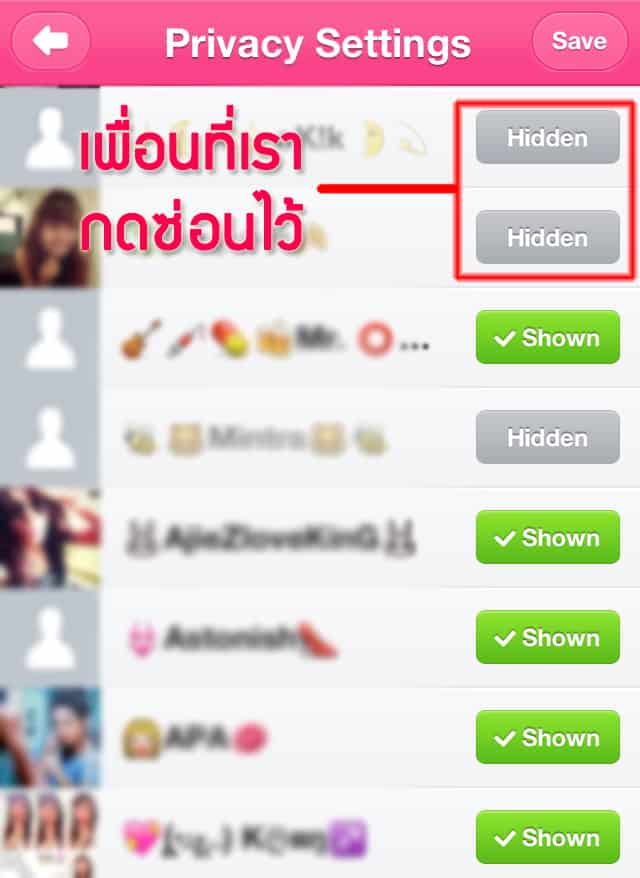Toggle the Shown button for Astonish
640x878 pixels.
(547, 638)
